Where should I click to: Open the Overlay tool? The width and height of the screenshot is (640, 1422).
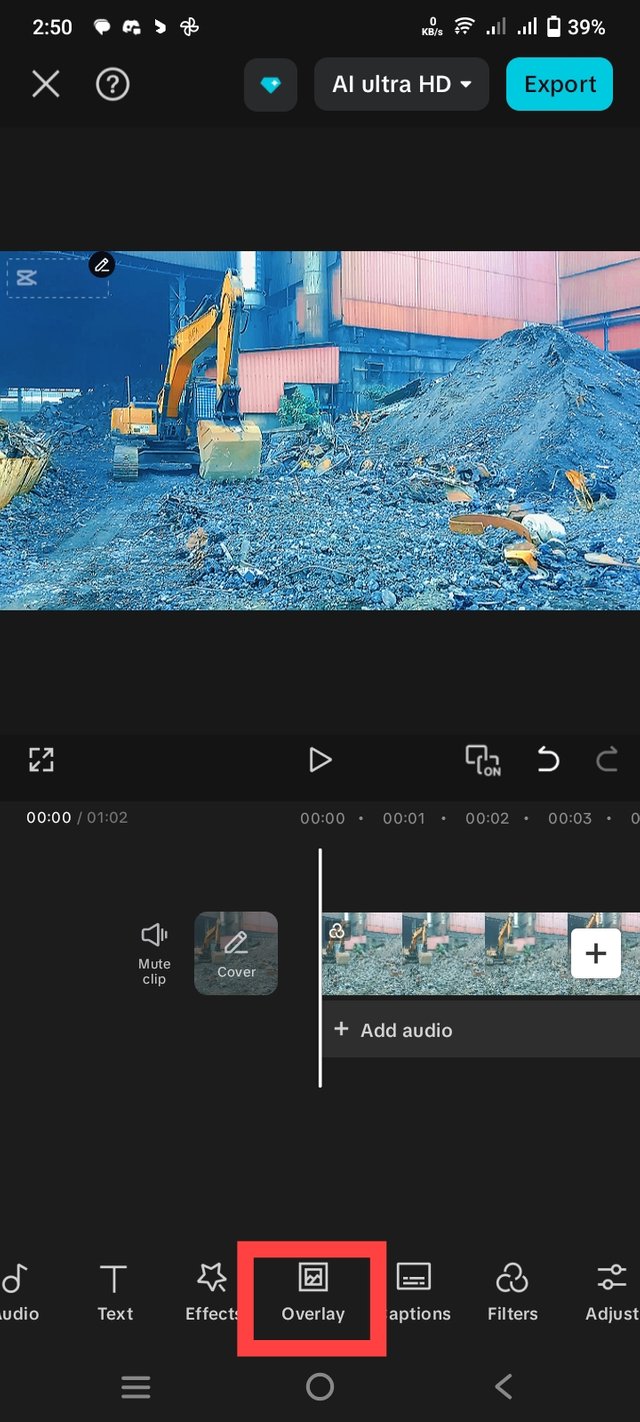[313, 1292]
